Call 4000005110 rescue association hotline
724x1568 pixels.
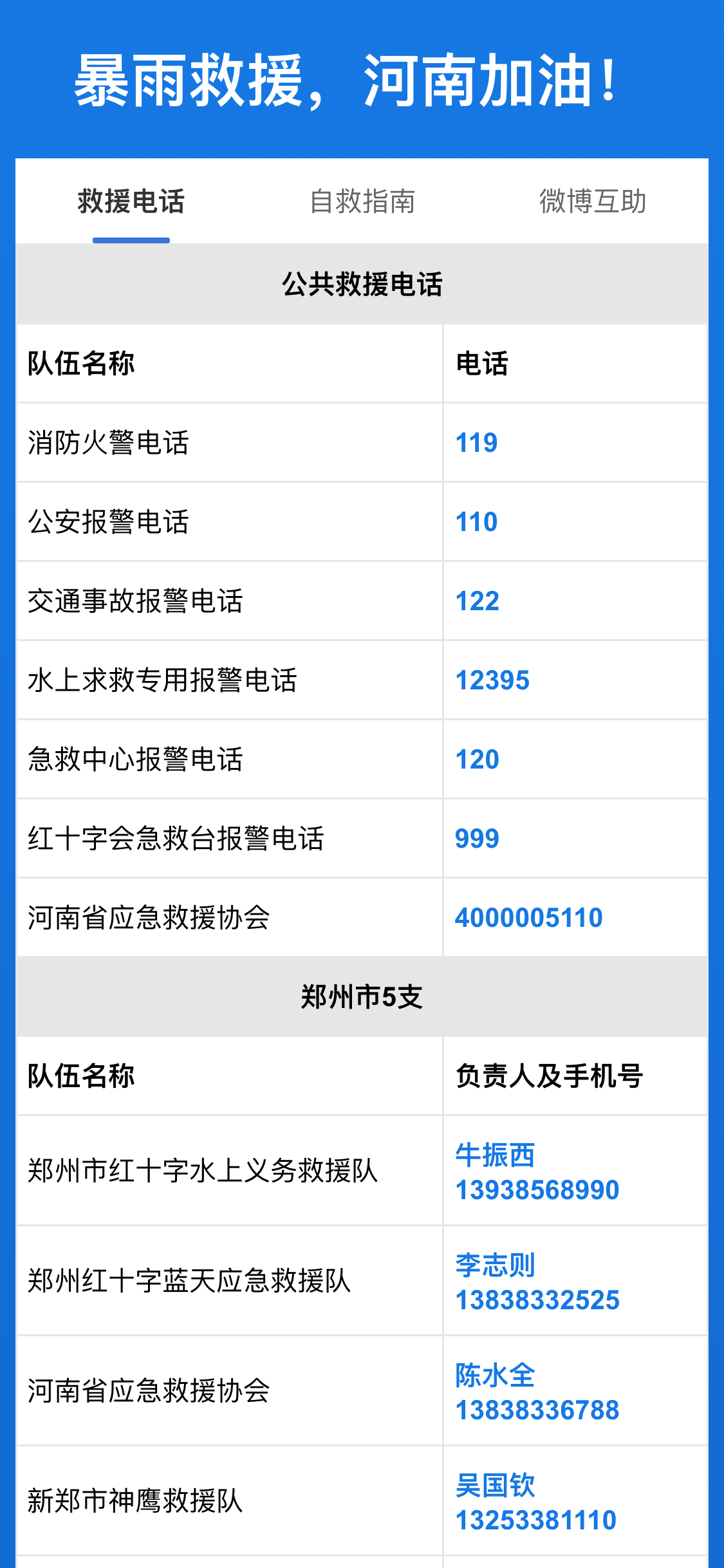[529, 918]
